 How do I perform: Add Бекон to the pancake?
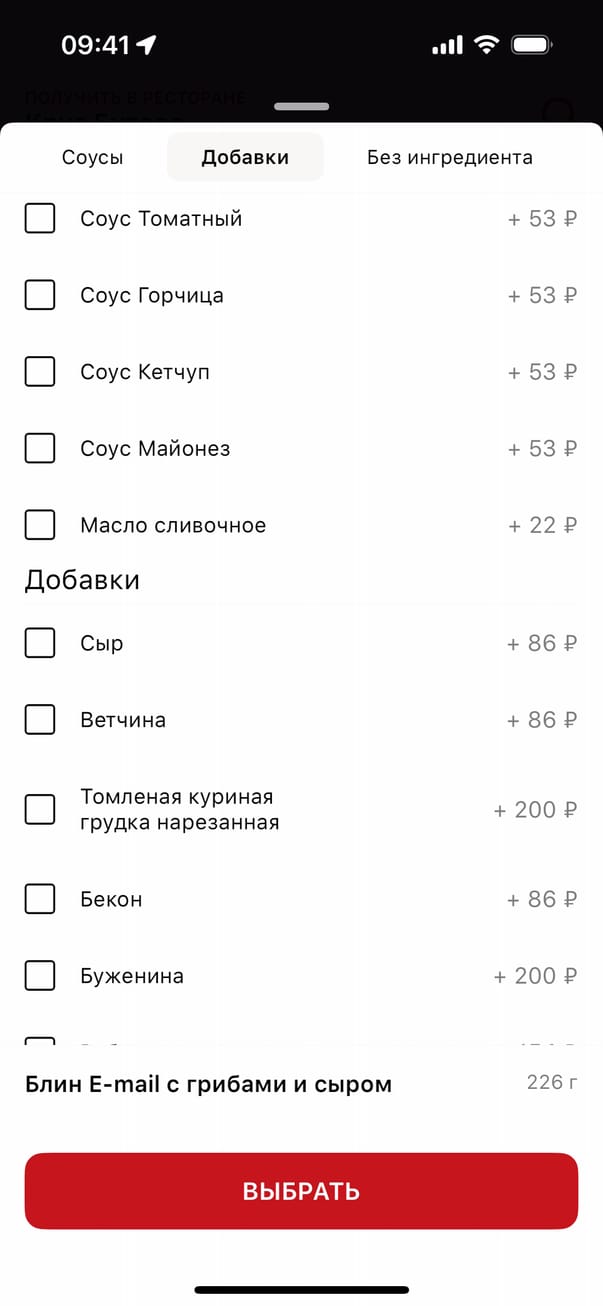[x=40, y=899]
